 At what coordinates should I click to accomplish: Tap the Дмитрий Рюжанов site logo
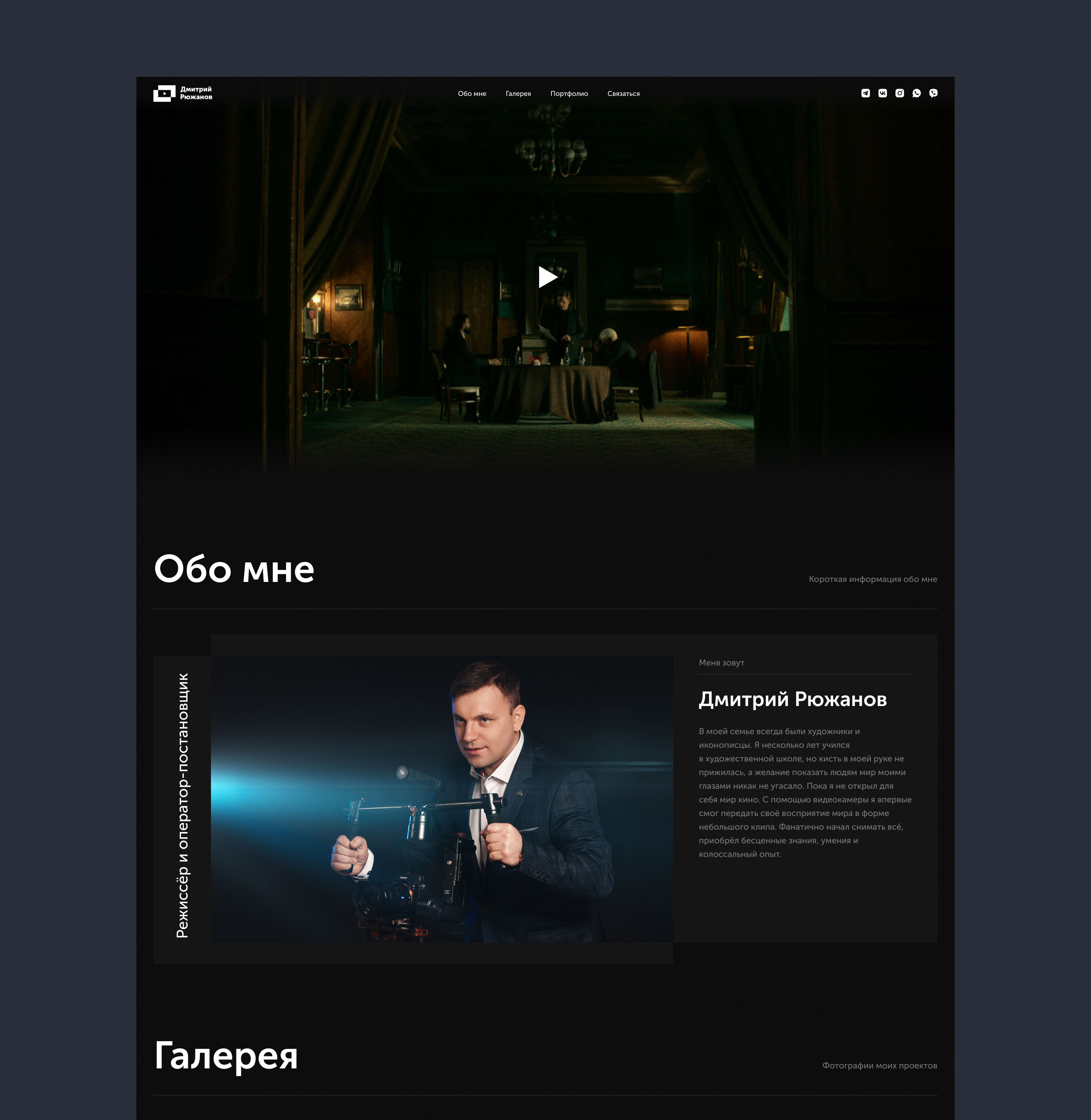coord(183,93)
